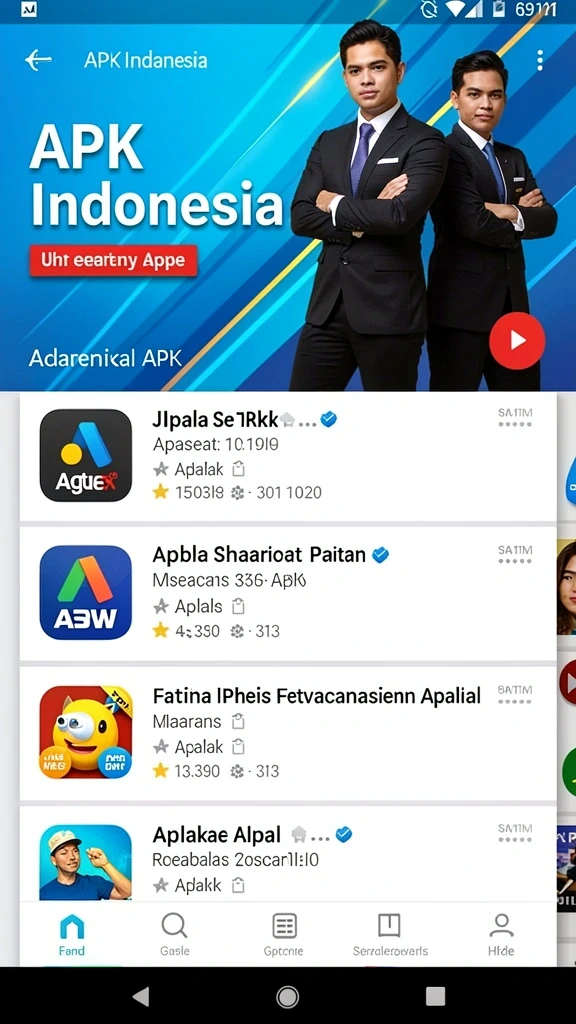576x1024 pixels.
Task: Open the Apbla Shaarioat Paitan app listing
Action: click(288, 594)
